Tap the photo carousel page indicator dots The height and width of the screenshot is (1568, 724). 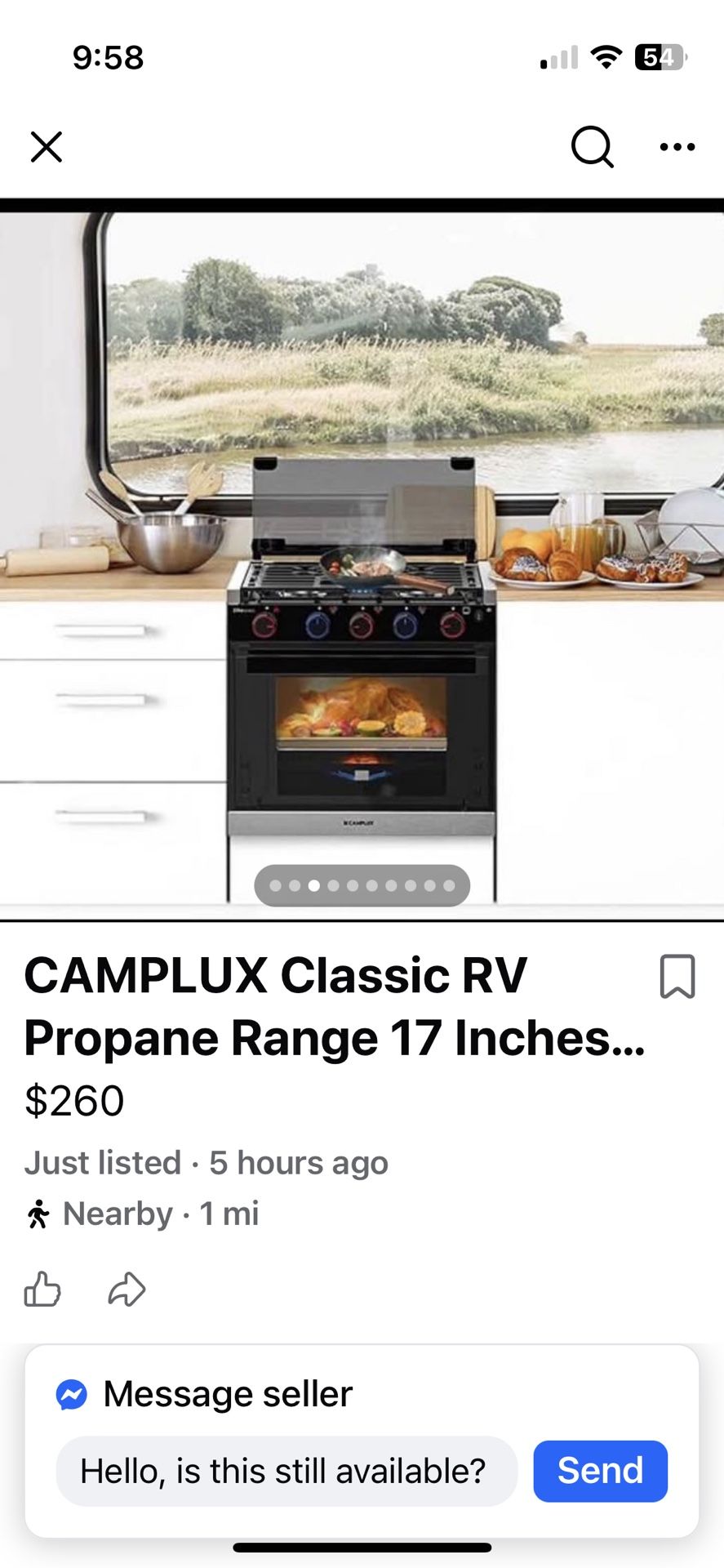coord(362,885)
